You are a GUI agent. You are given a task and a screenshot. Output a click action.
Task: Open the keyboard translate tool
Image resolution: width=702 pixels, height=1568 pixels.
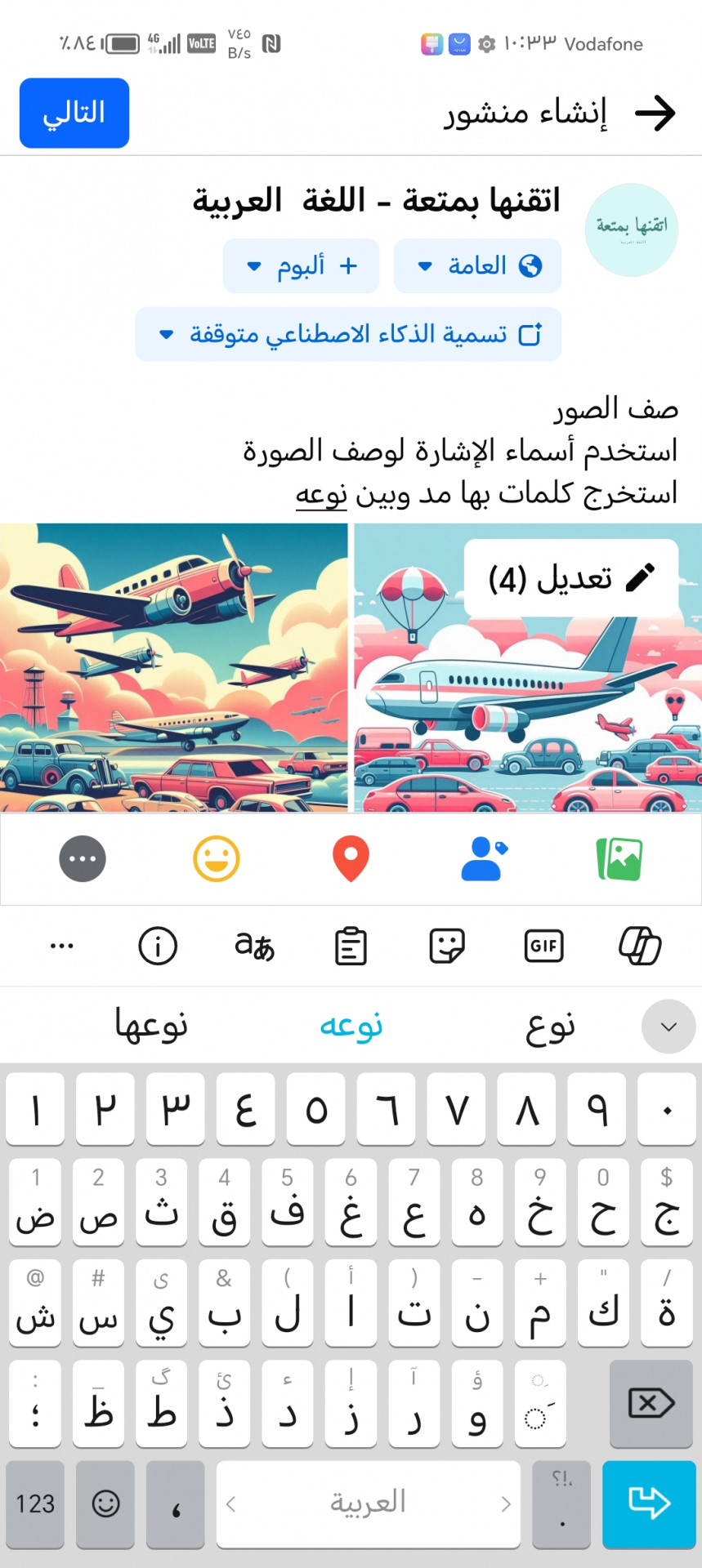(254, 947)
